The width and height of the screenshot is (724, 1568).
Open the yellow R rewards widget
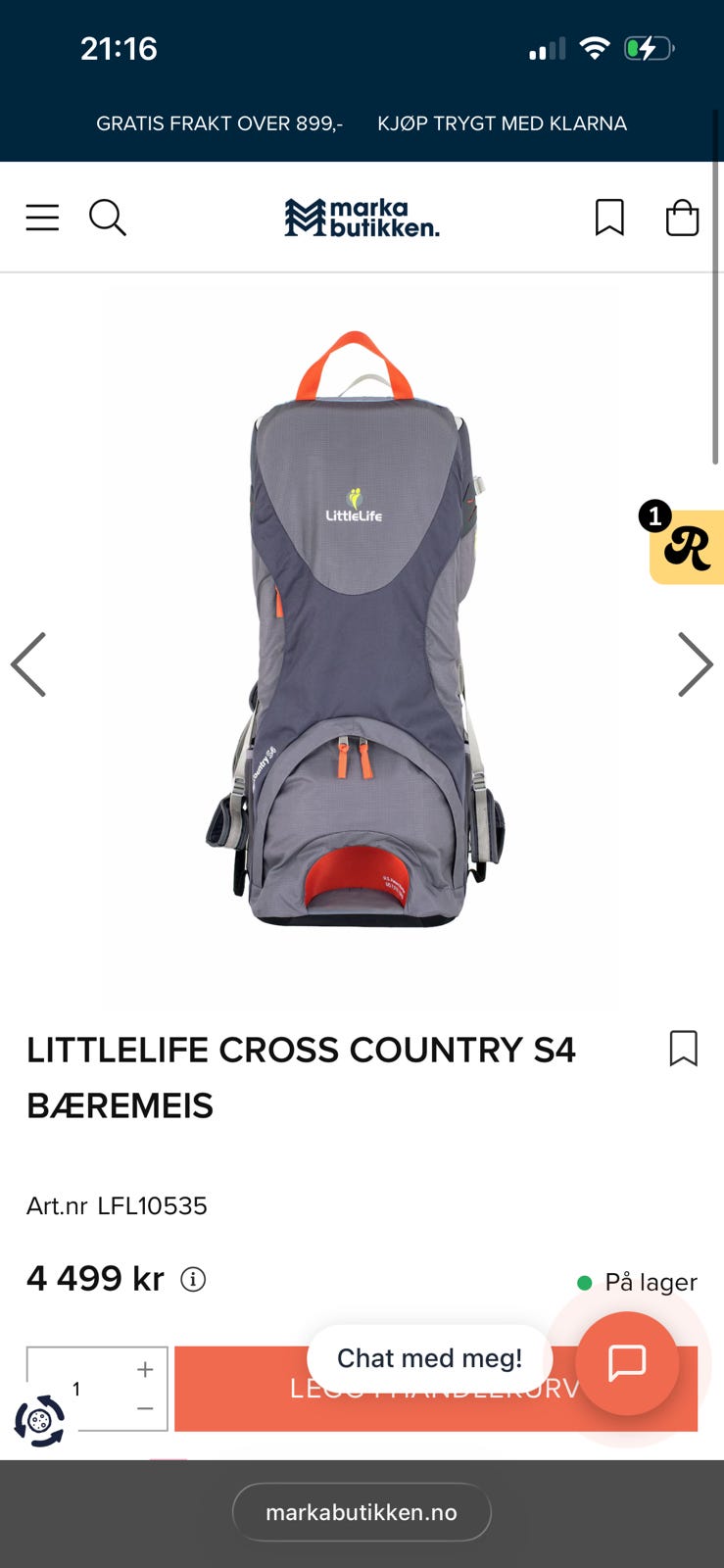point(687,546)
